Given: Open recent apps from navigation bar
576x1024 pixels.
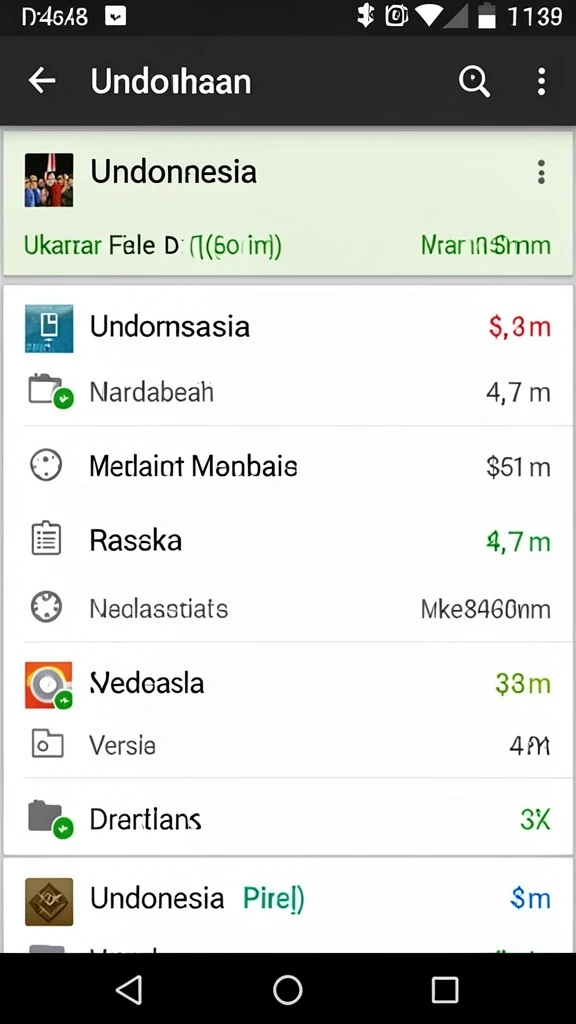Looking at the screenshot, I should coord(445,989).
